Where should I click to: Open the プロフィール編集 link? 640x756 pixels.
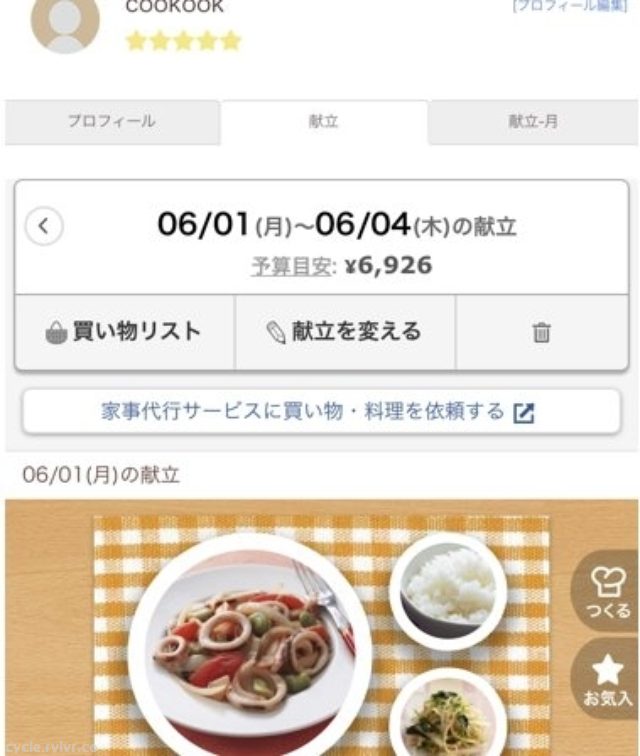(x=570, y=6)
